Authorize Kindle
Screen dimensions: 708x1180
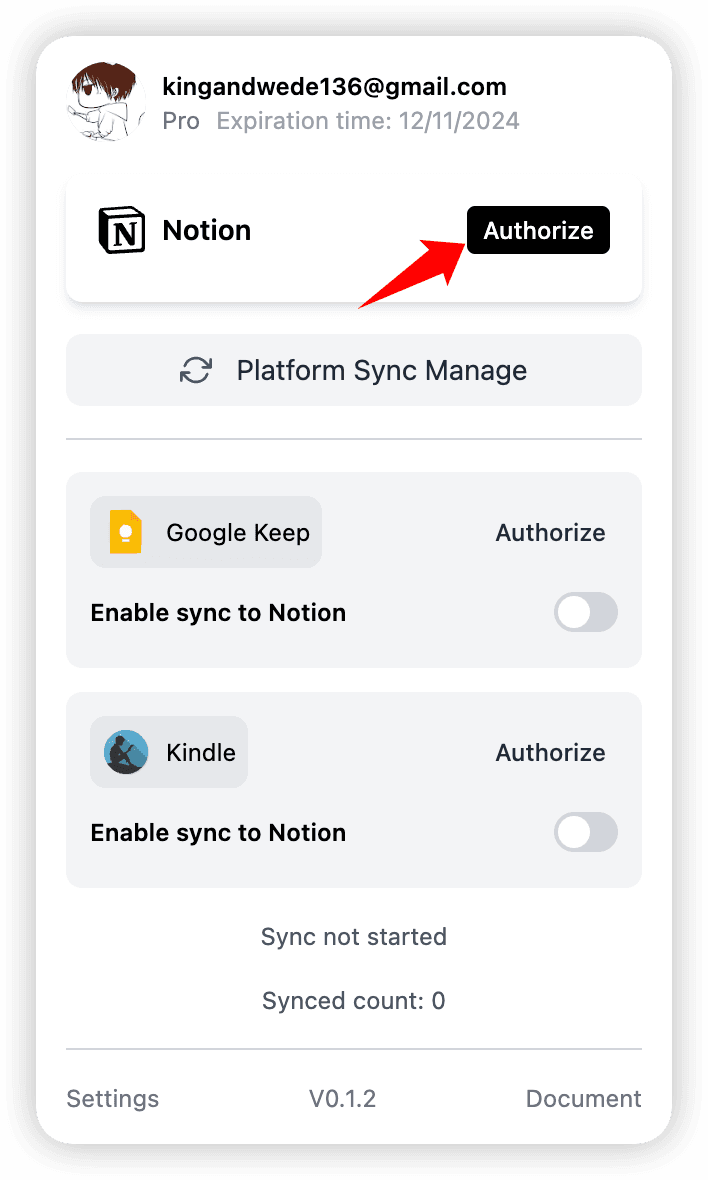[x=550, y=753]
